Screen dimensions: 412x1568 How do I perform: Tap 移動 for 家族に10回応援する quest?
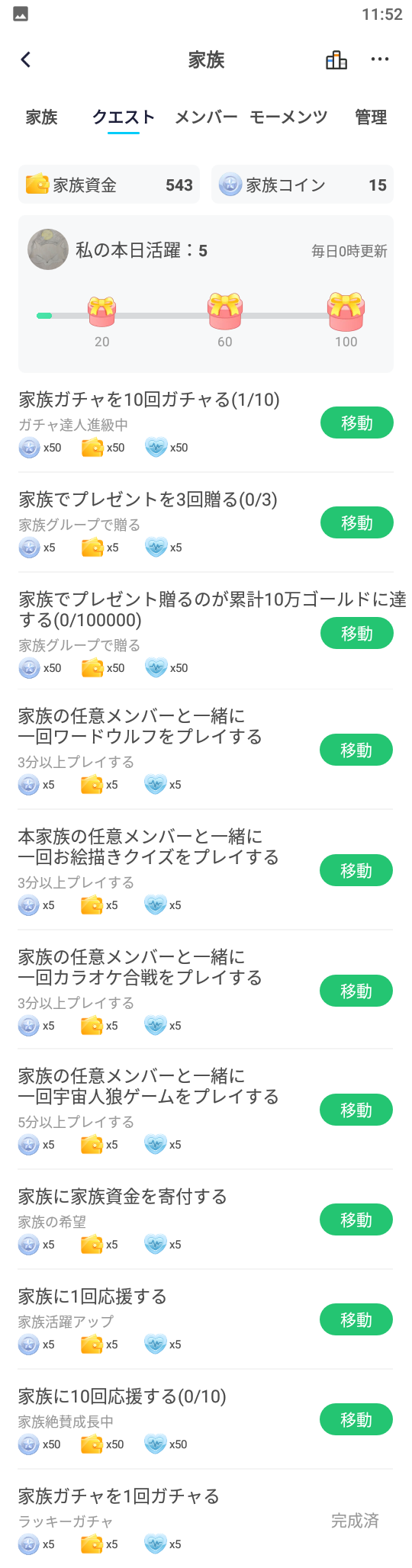click(356, 1419)
